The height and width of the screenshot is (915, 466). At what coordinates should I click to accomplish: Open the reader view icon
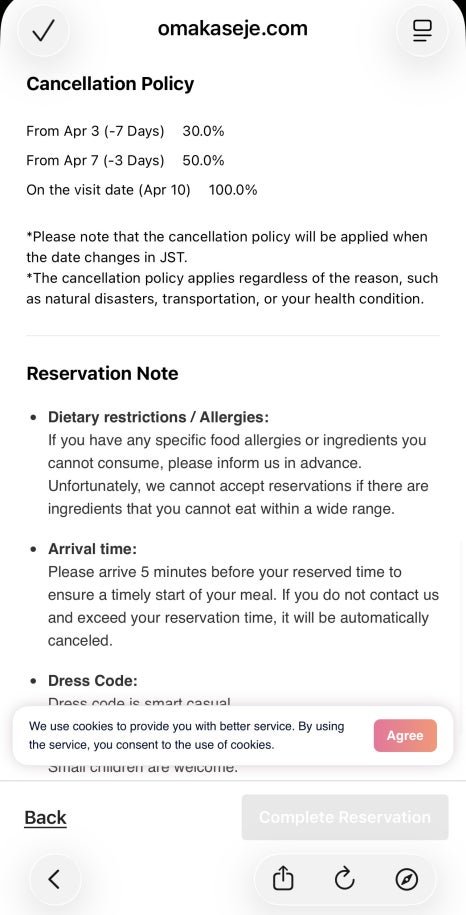tap(421, 30)
